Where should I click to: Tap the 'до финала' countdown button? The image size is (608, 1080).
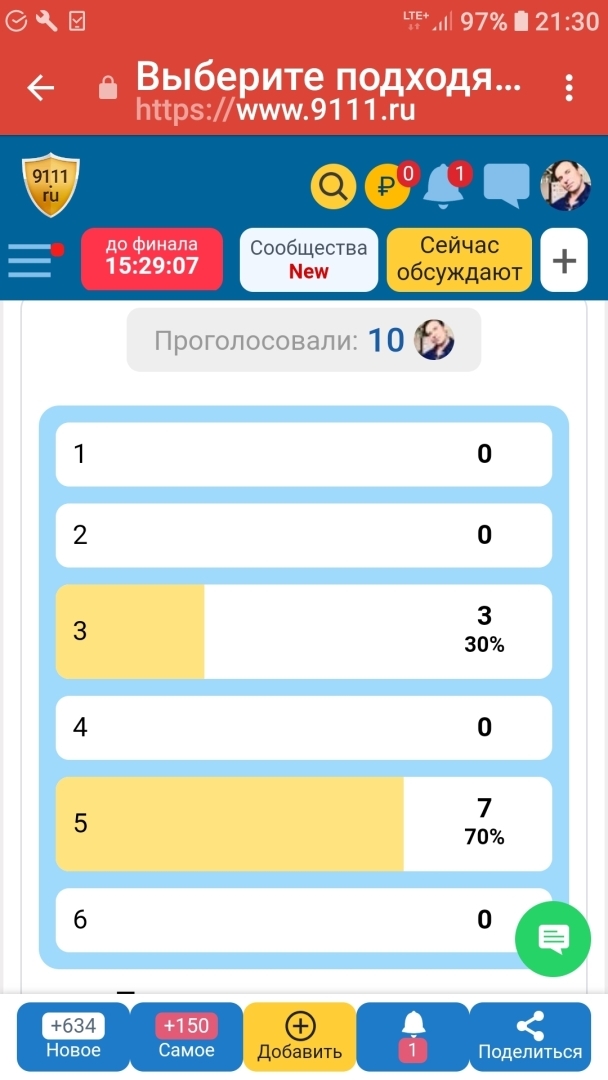coord(152,259)
